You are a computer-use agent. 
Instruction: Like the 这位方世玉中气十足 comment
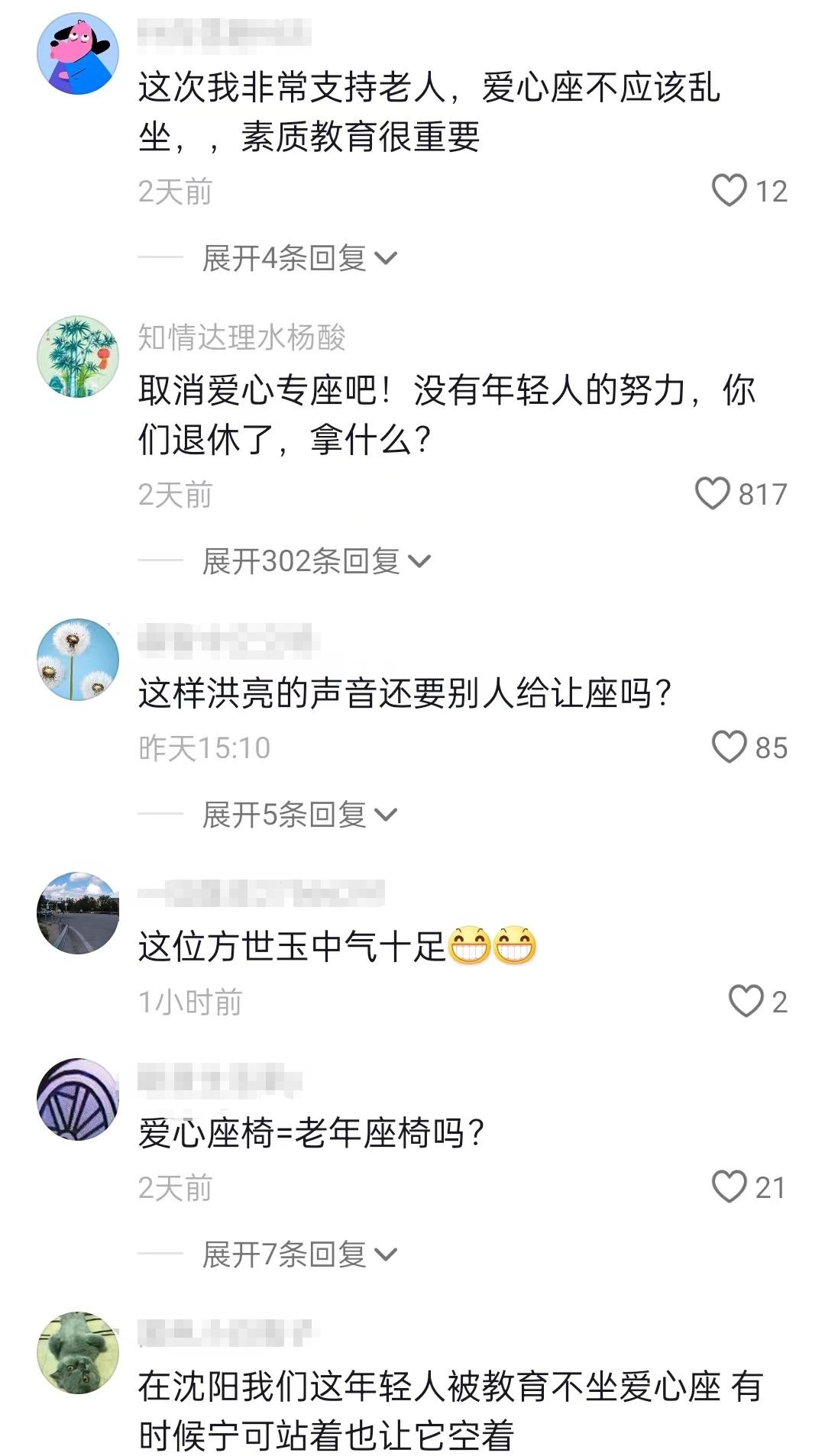click(746, 1001)
